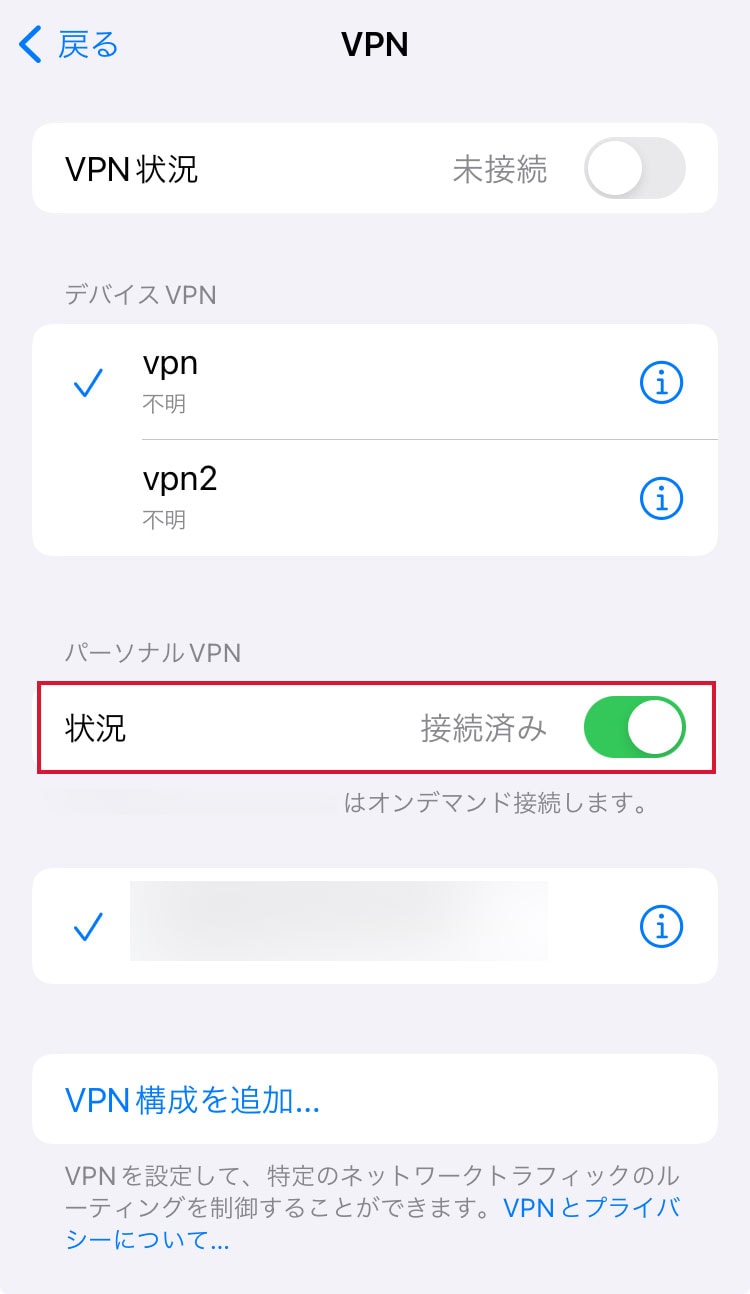Select the vpn2 configuration row
The height and width of the screenshot is (1294, 750).
[375, 498]
